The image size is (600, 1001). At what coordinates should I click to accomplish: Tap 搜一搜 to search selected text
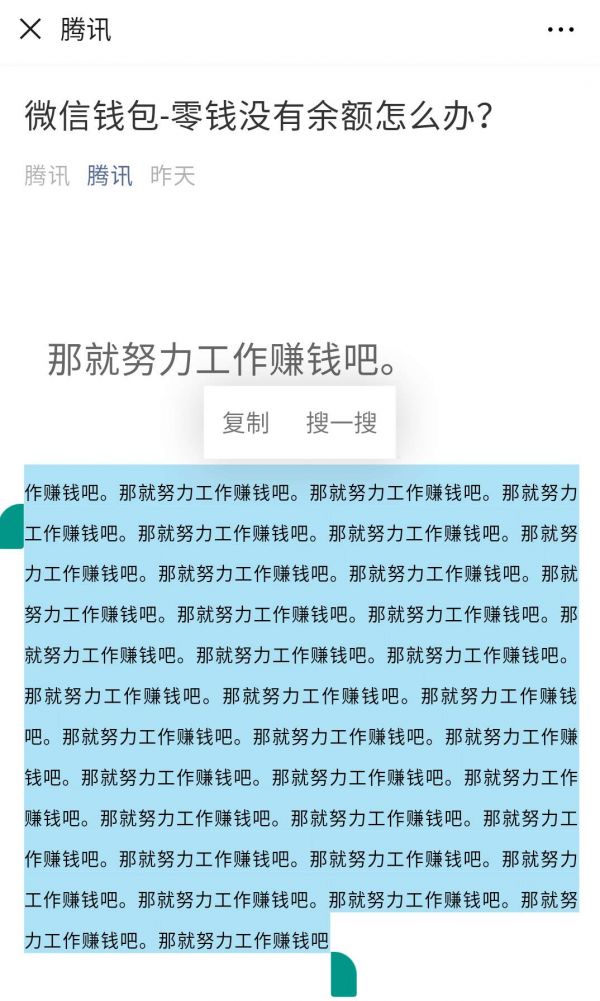point(341,423)
